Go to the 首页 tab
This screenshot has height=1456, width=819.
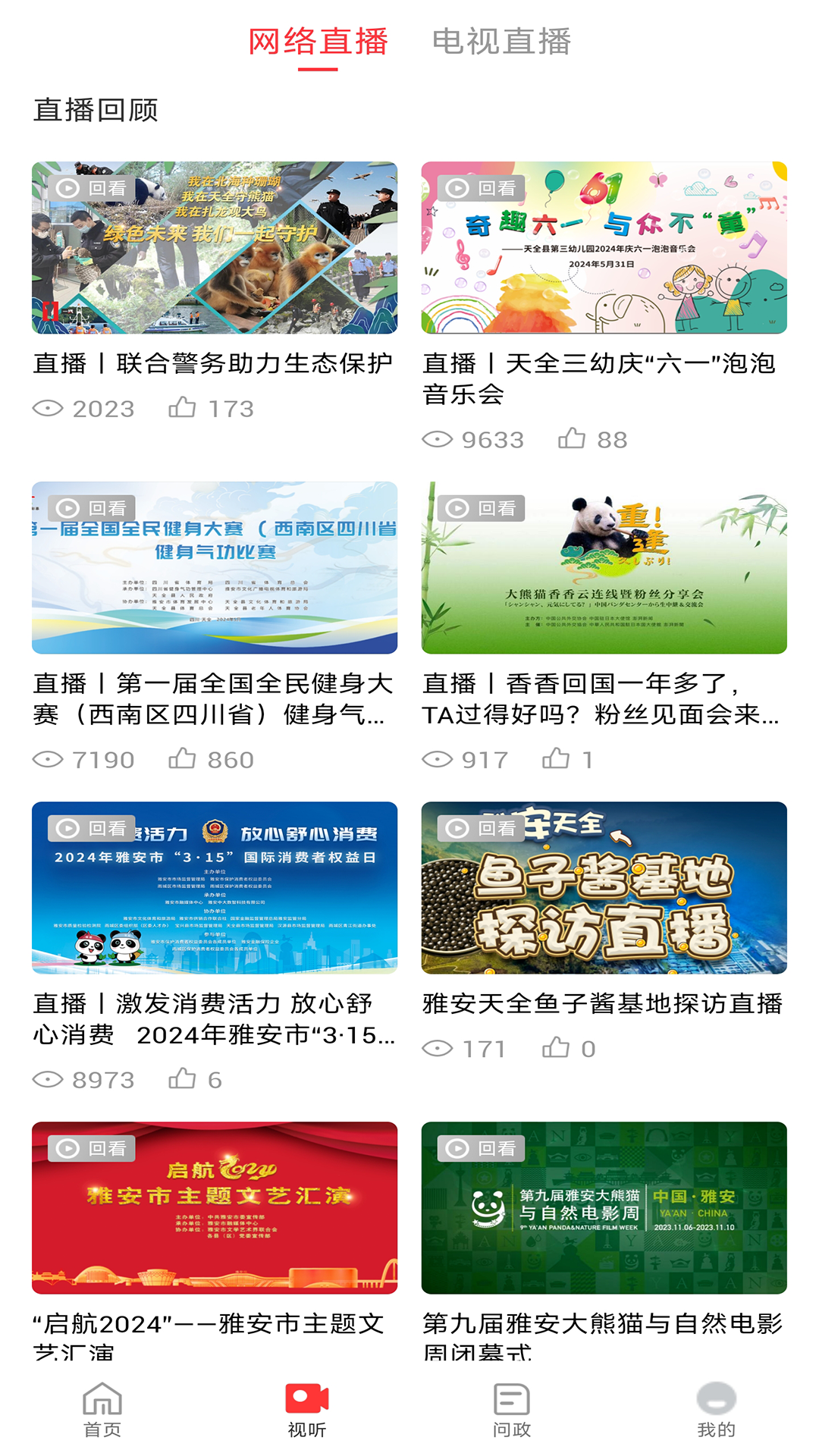[x=102, y=1410]
